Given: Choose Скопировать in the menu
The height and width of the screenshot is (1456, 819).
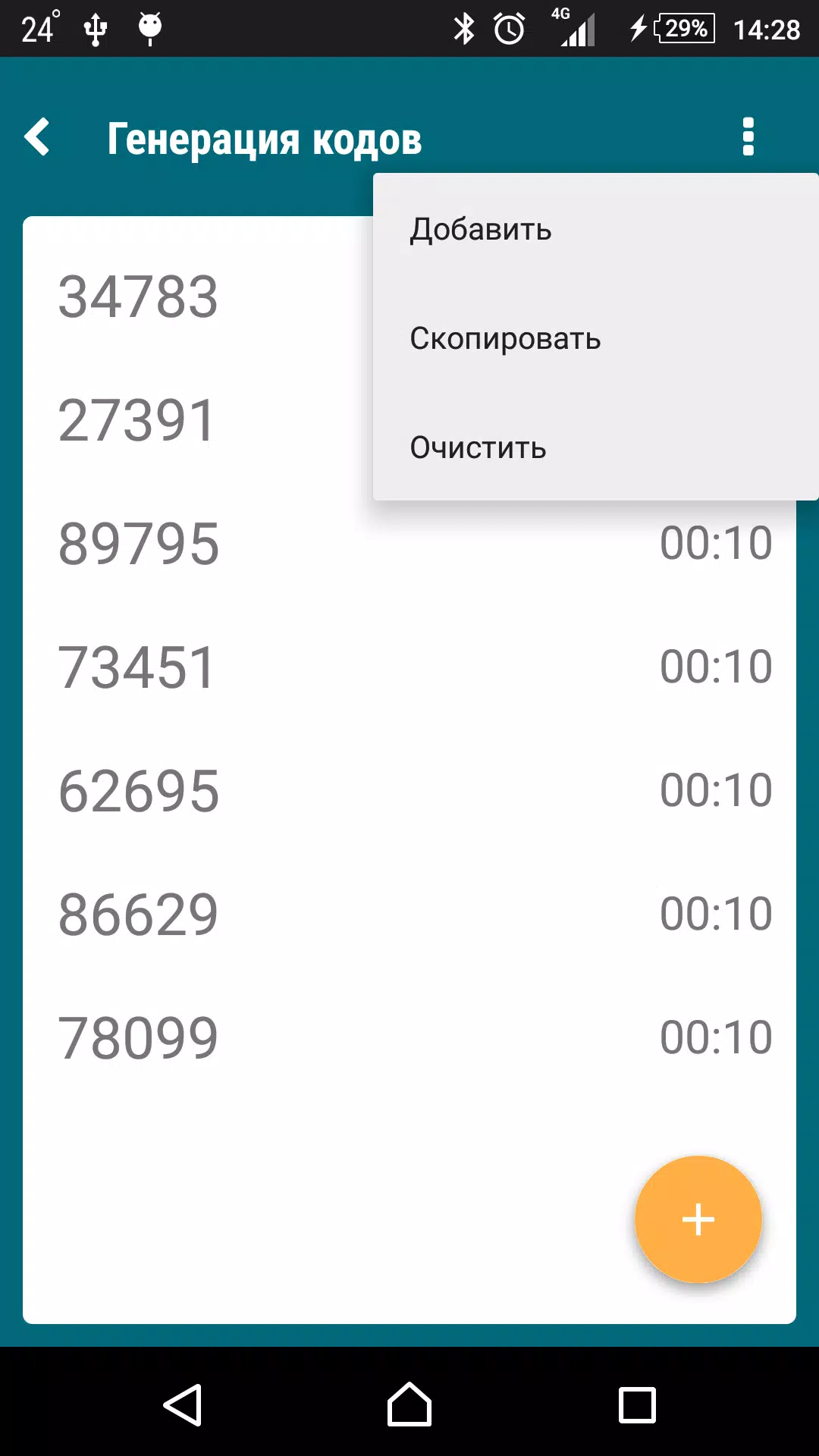Looking at the screenshot, I should pos(504,338).
